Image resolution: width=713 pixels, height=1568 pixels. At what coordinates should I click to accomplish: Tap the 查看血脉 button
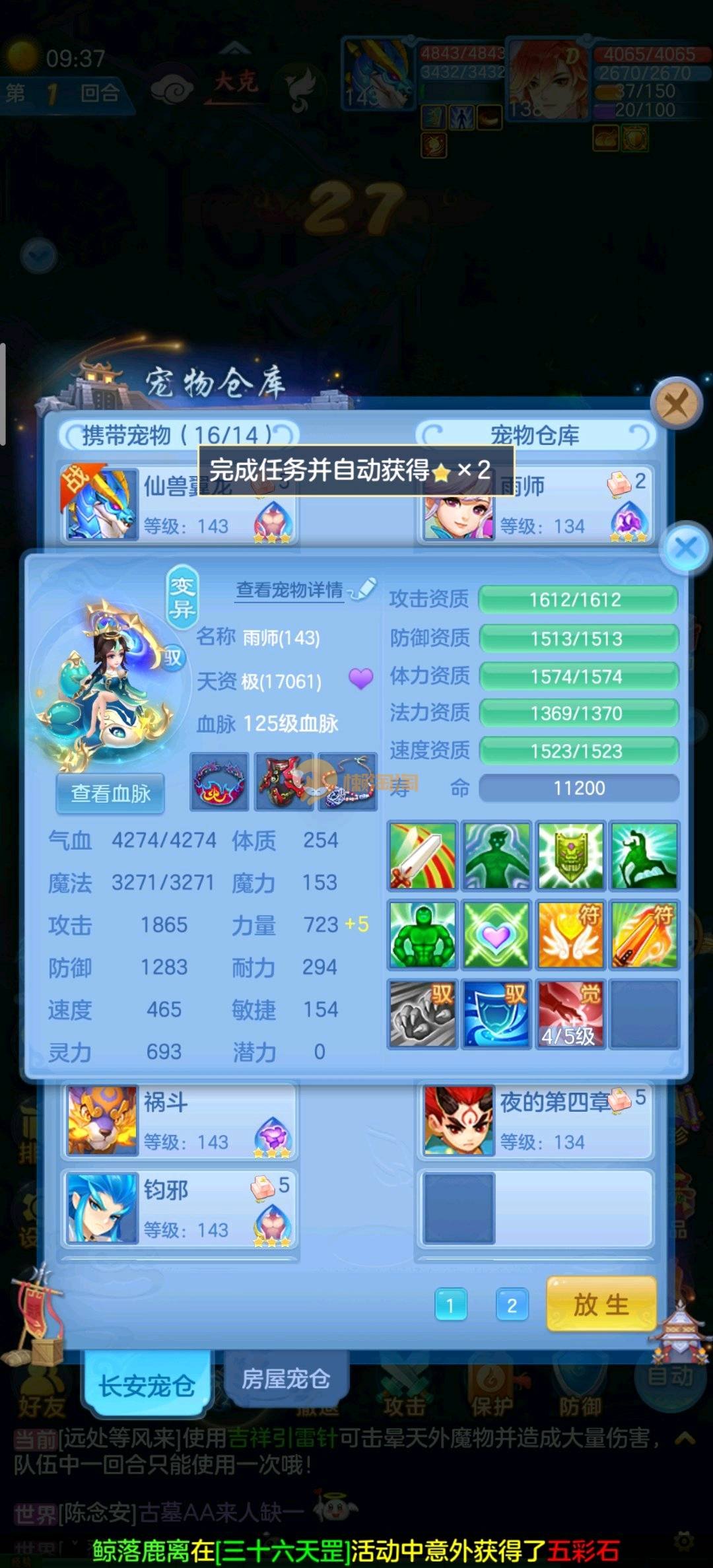click(x=110, y=793)
